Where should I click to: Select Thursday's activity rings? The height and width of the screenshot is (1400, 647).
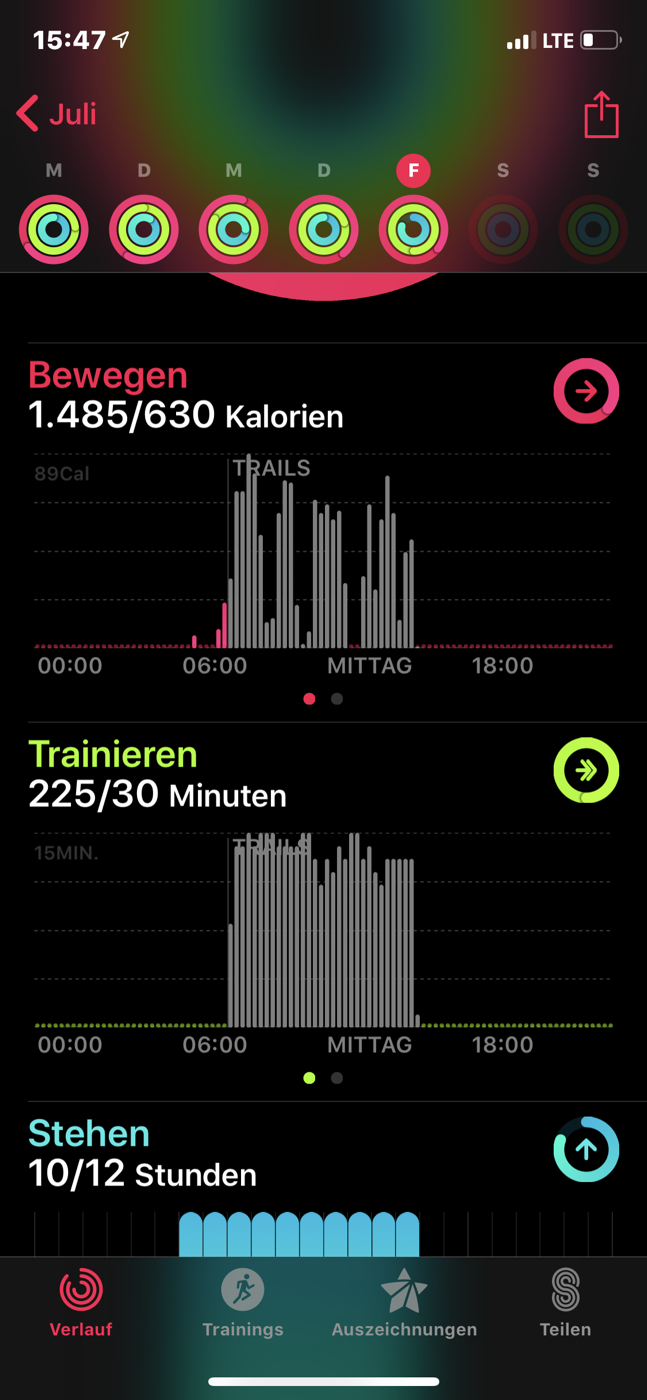coord(323,229)
